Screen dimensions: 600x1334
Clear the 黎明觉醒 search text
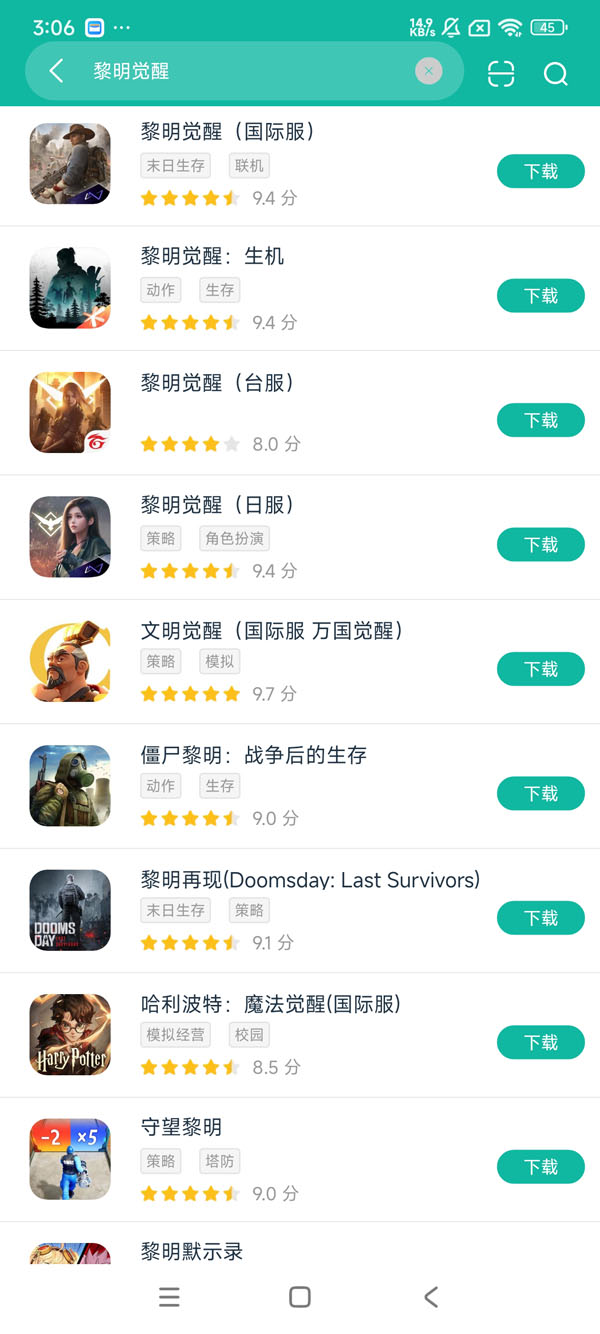[x=428, y=71]
